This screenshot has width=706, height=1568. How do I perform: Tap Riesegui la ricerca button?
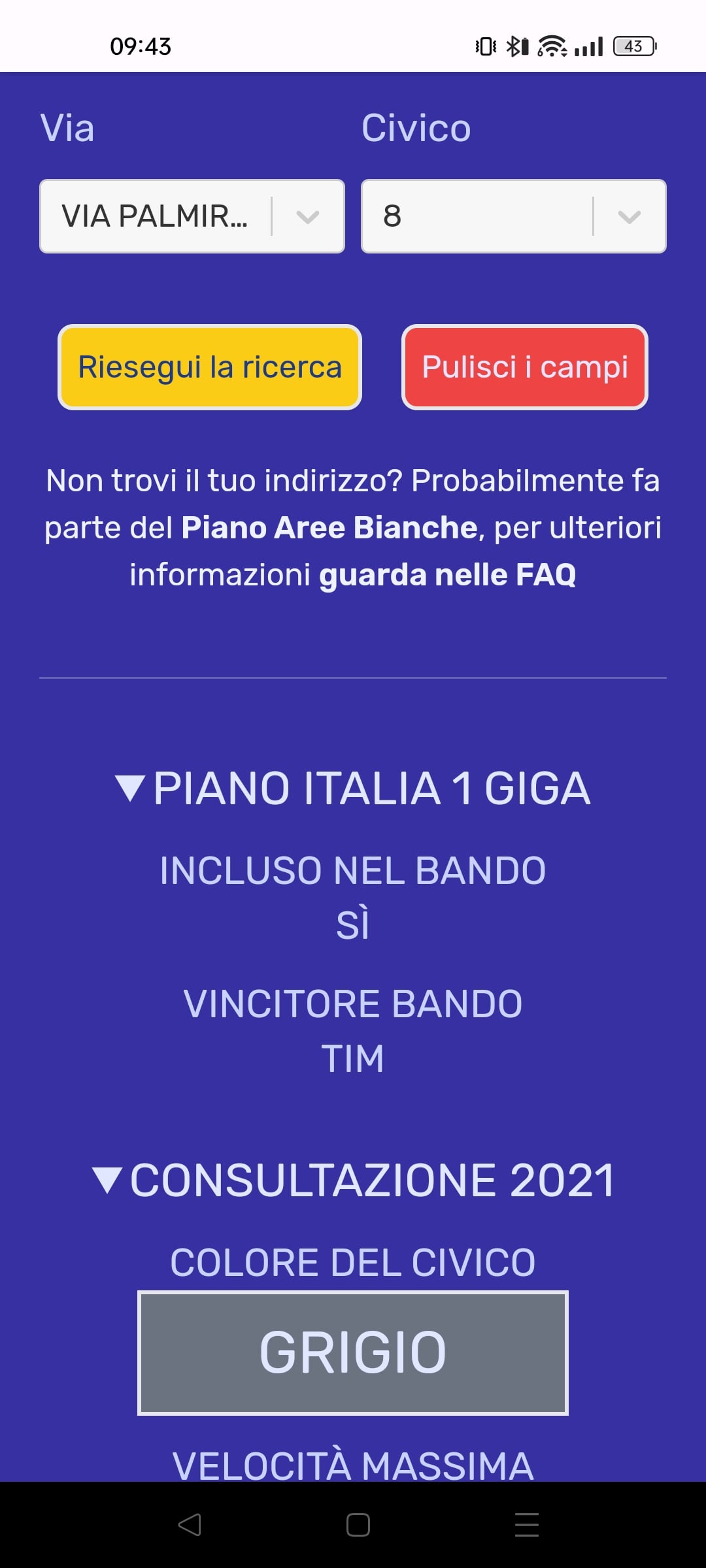210,367
